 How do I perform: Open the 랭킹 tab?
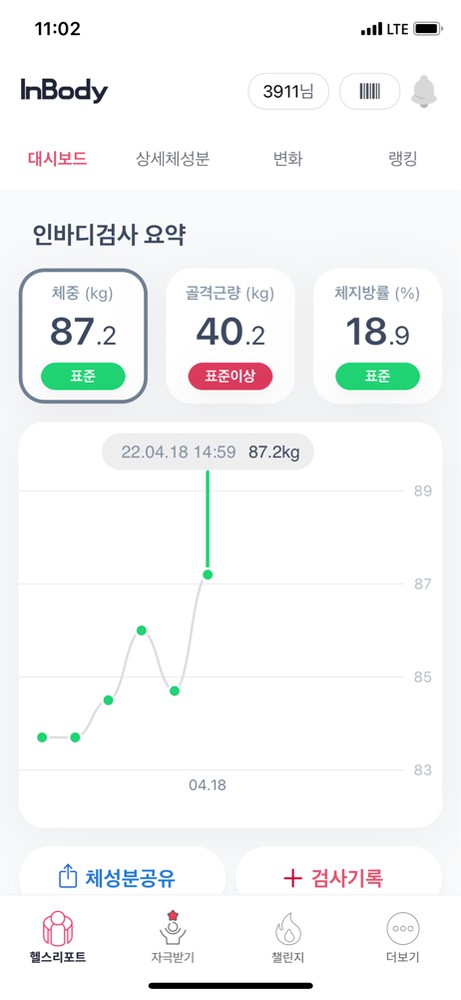click(403, 159)
